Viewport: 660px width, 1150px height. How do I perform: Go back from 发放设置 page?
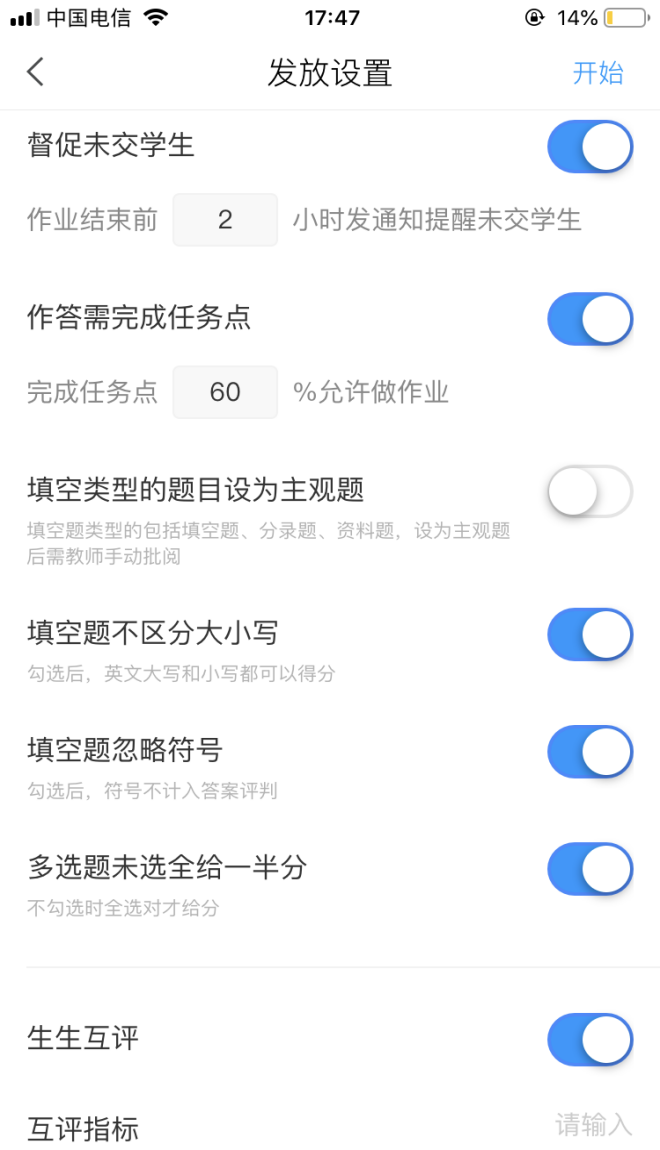pos(36,72)
